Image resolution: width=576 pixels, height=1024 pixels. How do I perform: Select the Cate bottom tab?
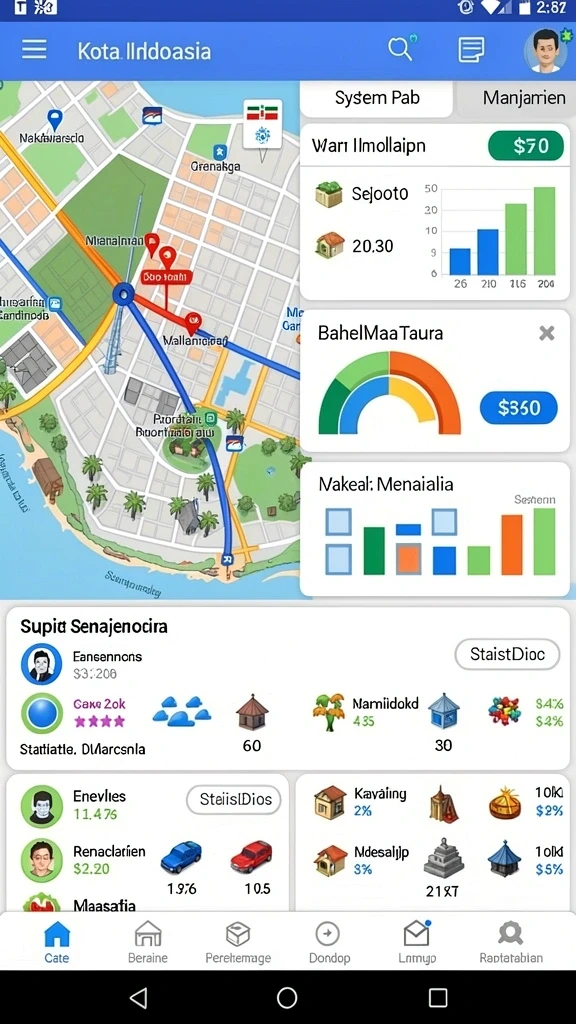[56, 942]
